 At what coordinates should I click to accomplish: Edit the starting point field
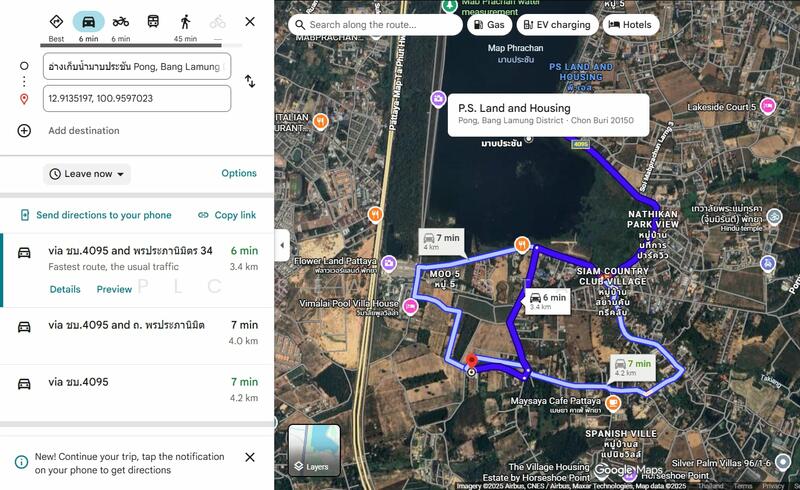[137, 67]
